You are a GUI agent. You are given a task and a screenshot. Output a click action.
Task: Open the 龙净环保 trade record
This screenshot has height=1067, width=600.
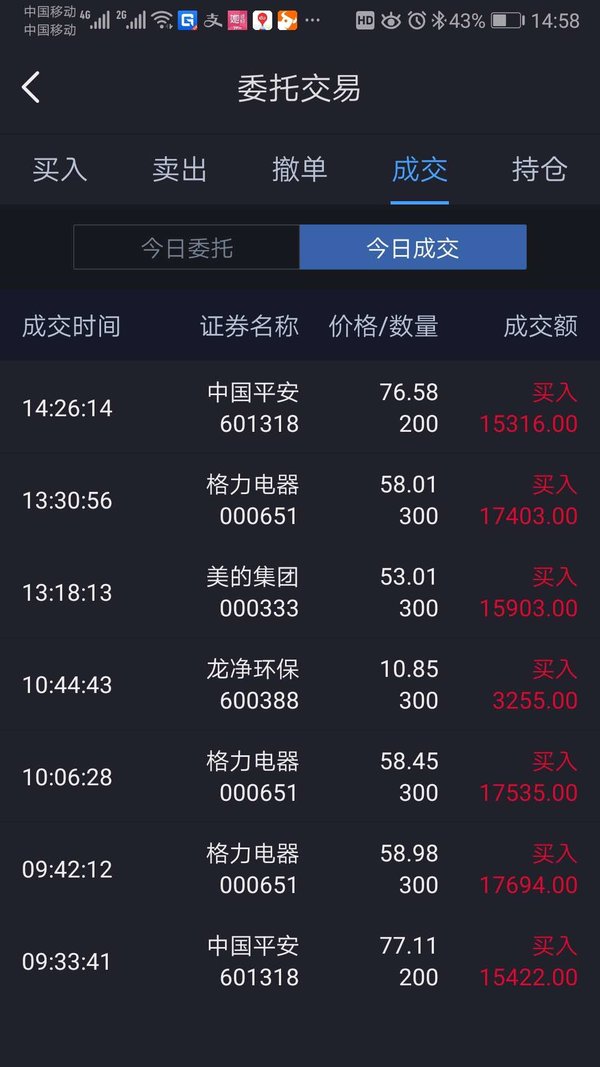[300, 685]
